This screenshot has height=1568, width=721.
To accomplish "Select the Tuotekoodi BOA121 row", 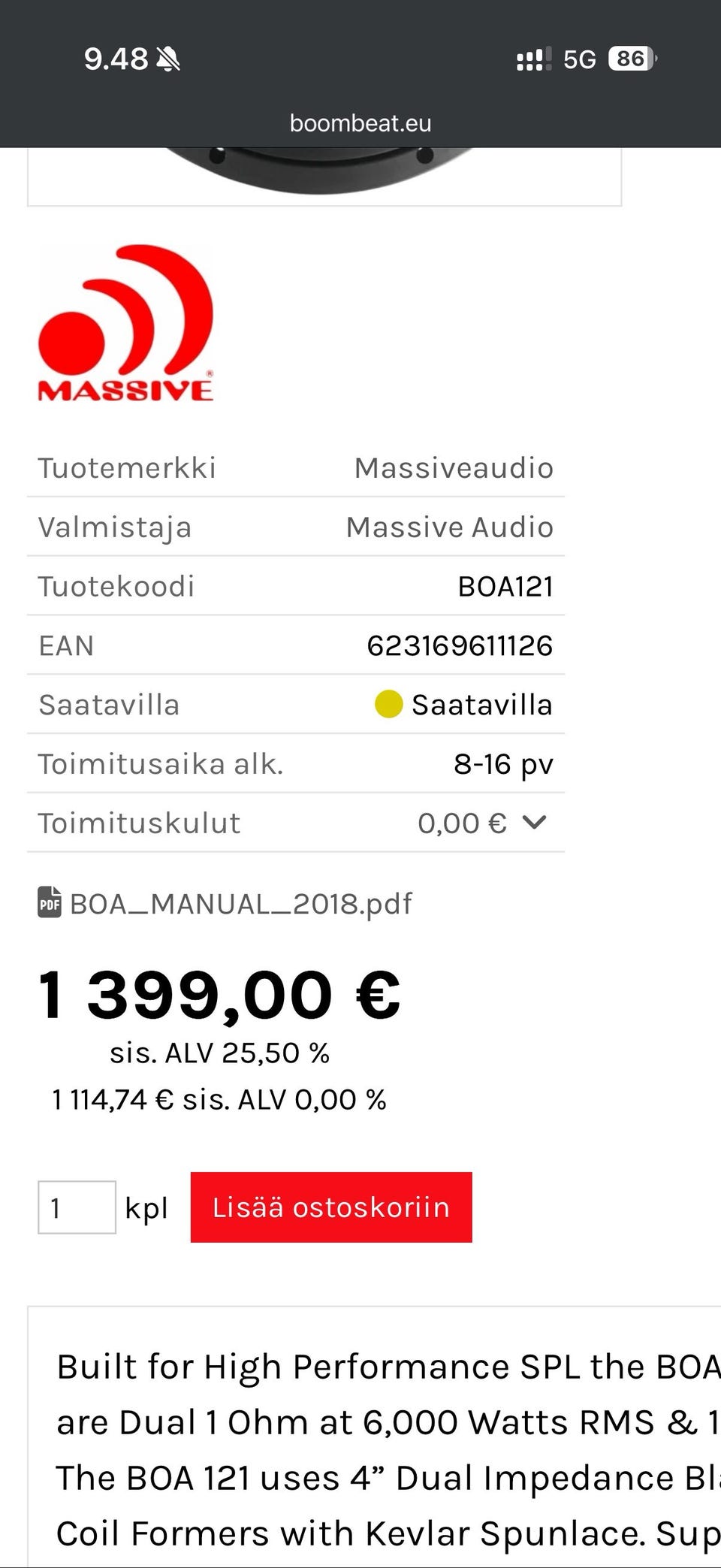I will click(x=295, y=586).
